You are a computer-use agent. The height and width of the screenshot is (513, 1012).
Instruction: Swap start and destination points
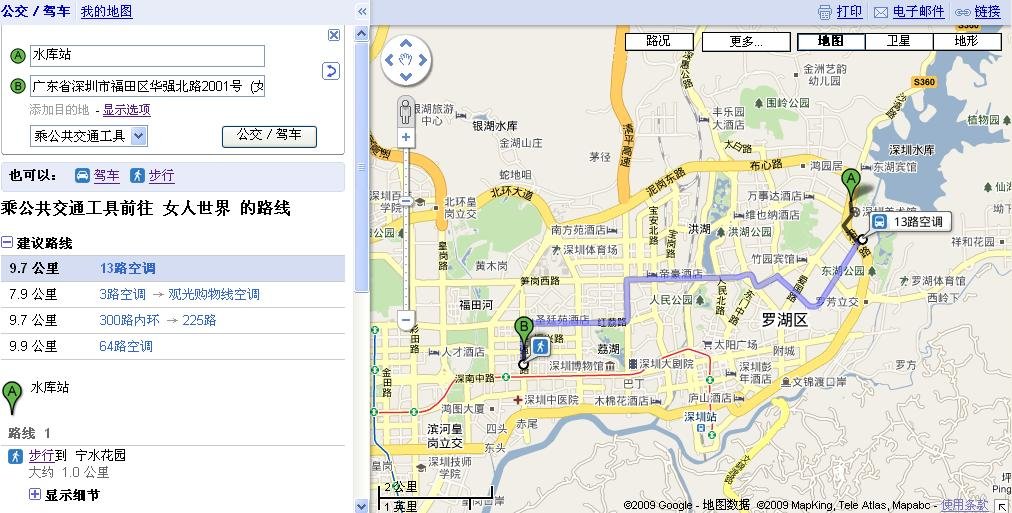(x=331, y=71)
